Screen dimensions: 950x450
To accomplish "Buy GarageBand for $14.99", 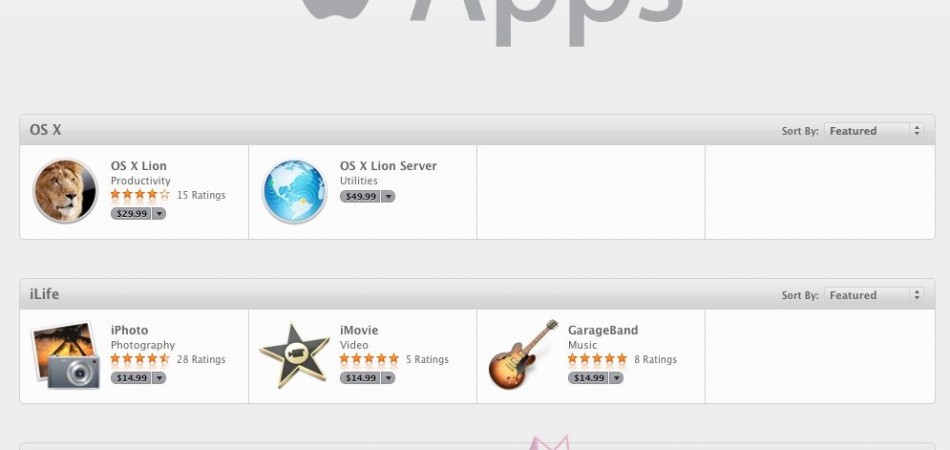I will [588, 378].
